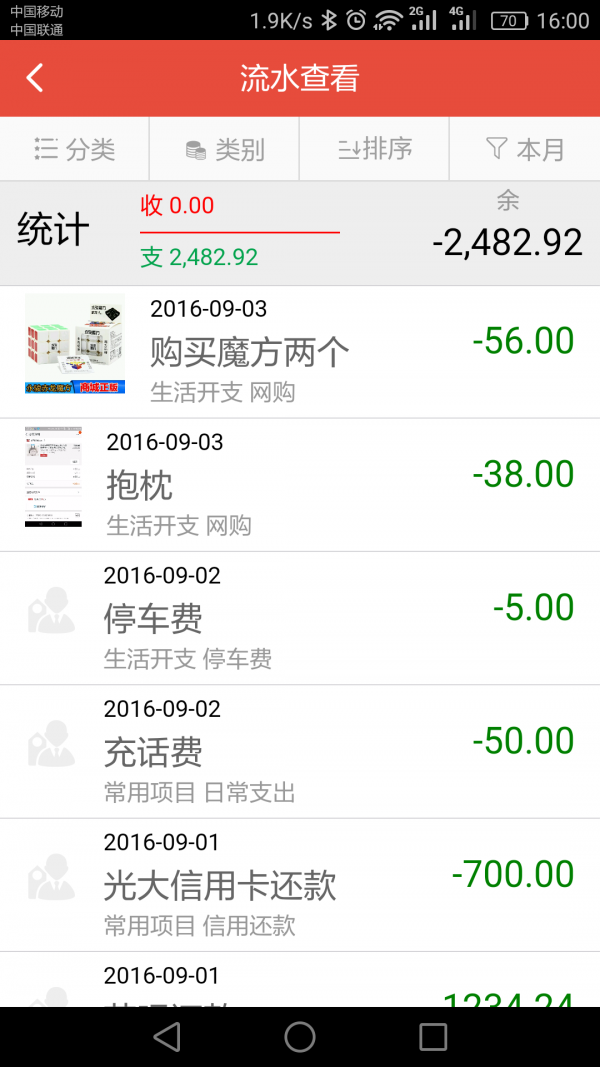Viewport: 600px width, 1067px height.
Task: Tap the system home button
Action: tap(300, 1037)
